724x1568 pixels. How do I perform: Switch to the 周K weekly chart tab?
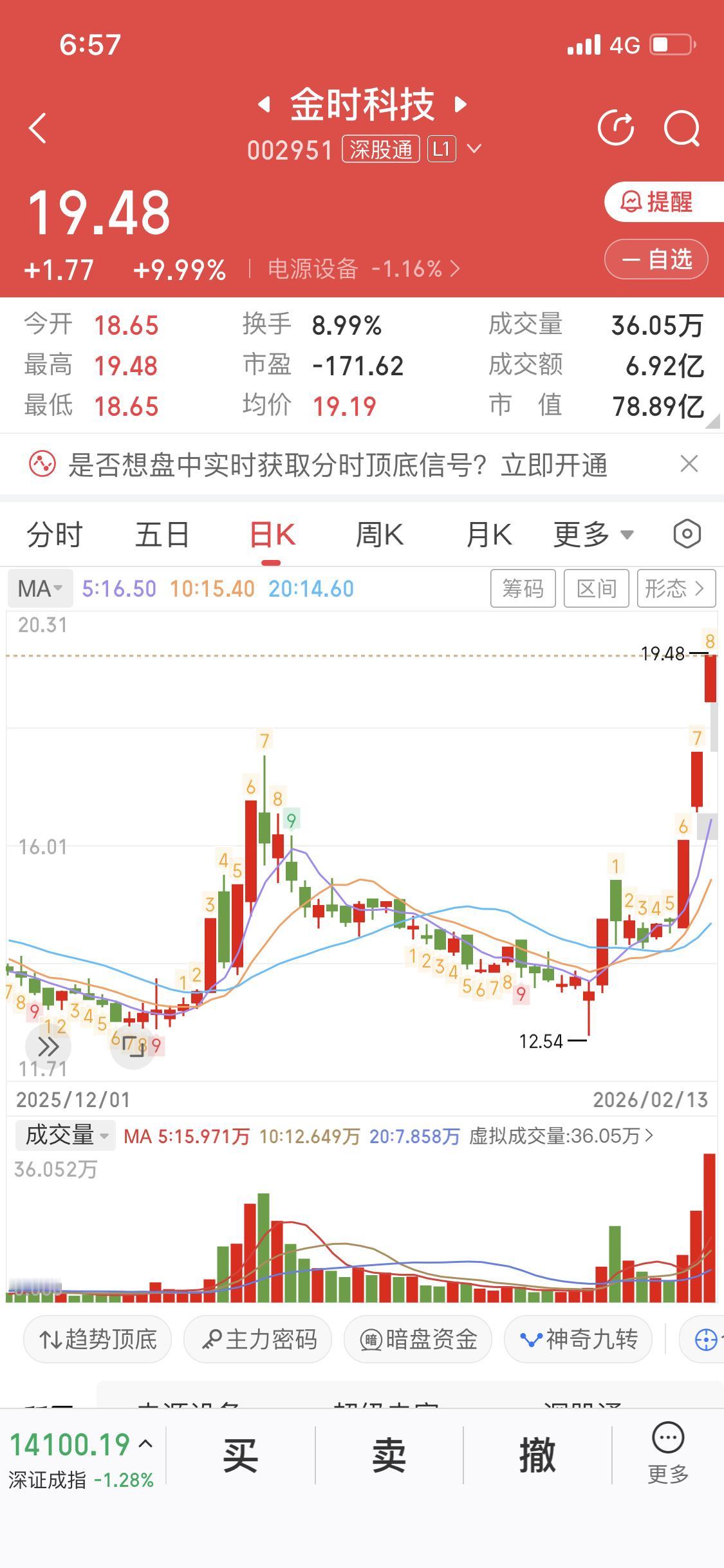pos(380,534)
